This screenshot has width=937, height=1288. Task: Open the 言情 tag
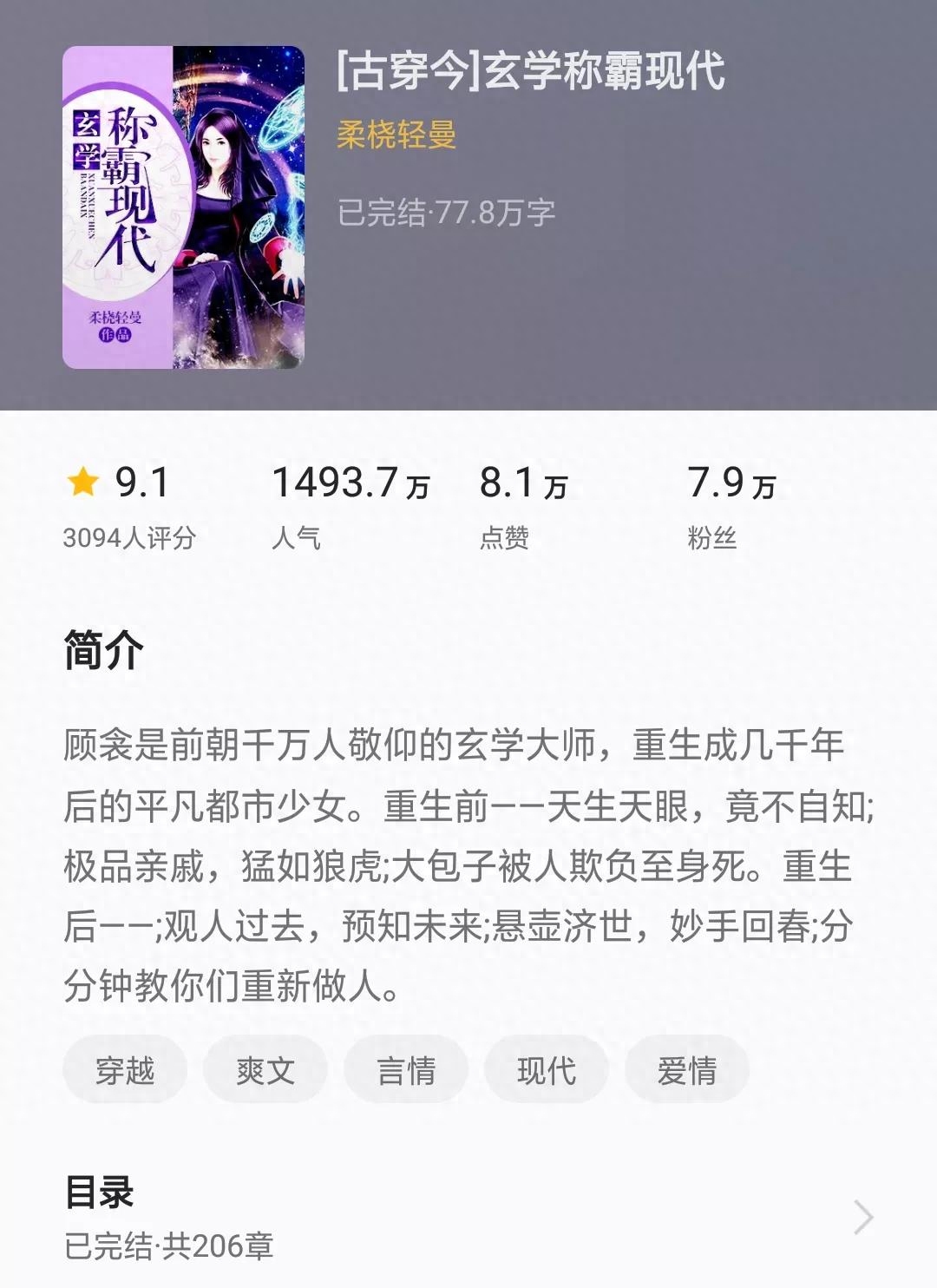pyautogui.click(x=406, y=1069)
